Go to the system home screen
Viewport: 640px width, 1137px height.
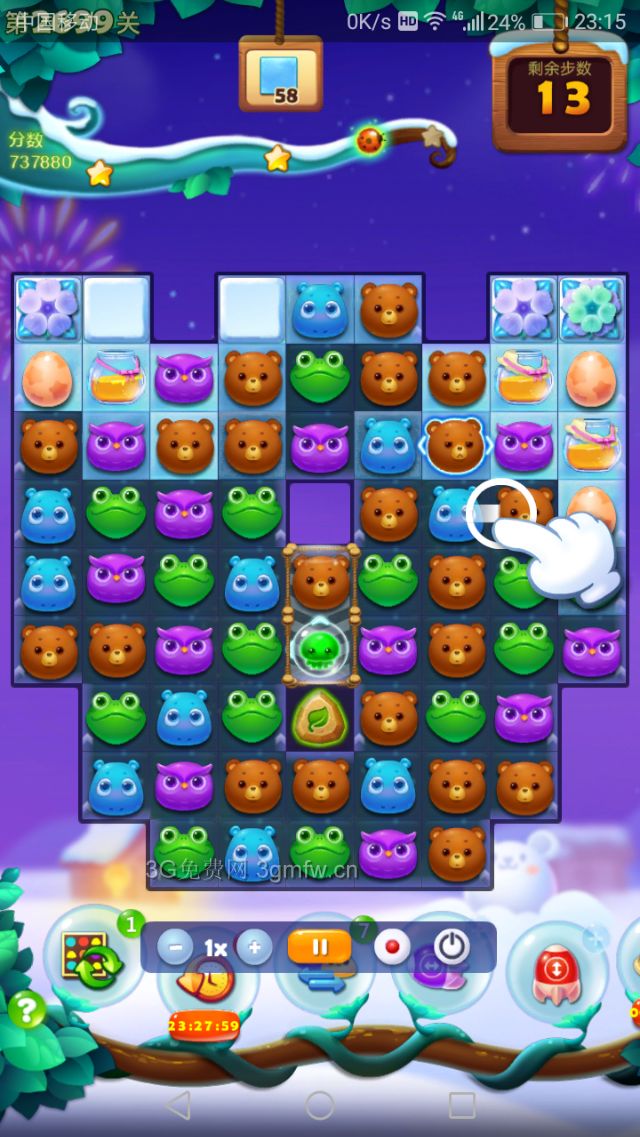point(320,1105)
